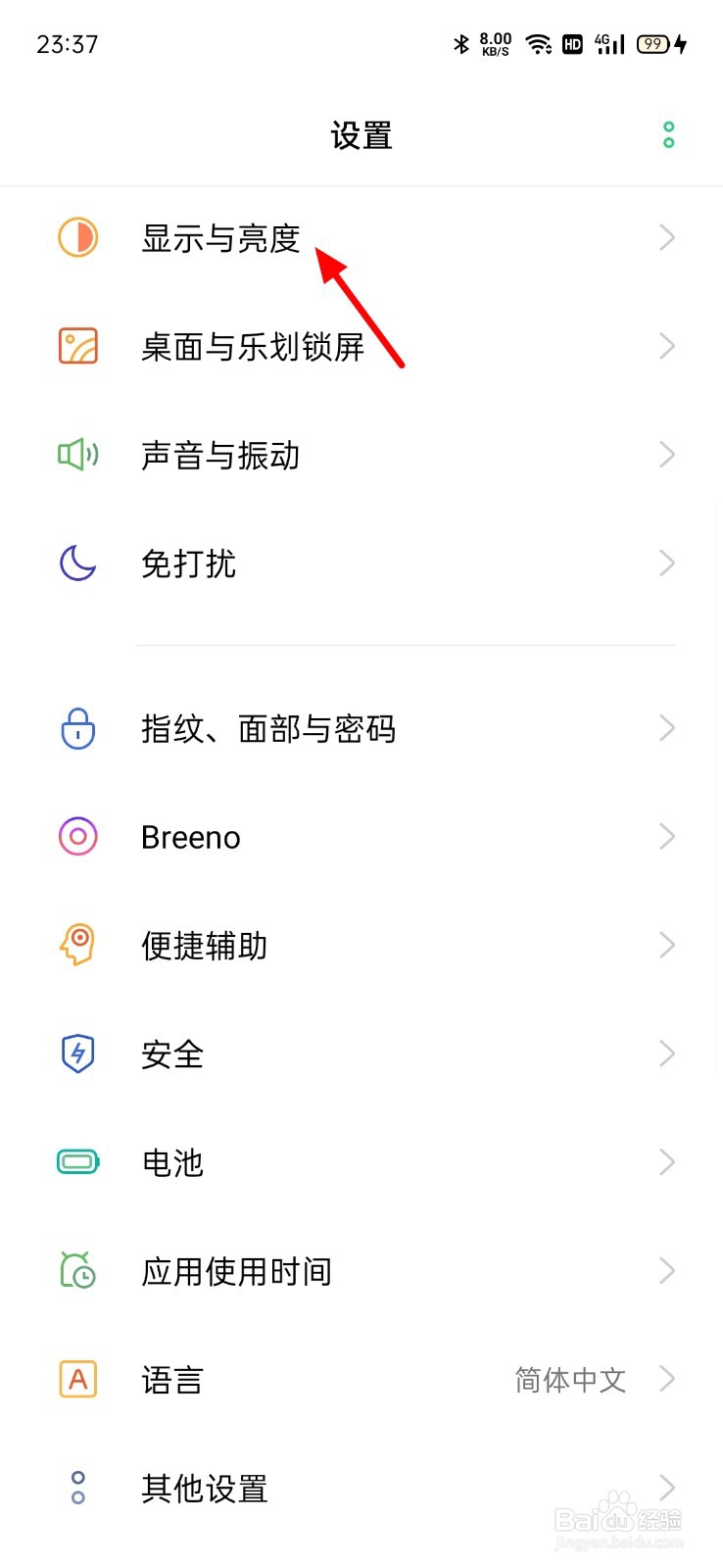
Task: Click the Breeno text entry
Action: coord(190,837)
